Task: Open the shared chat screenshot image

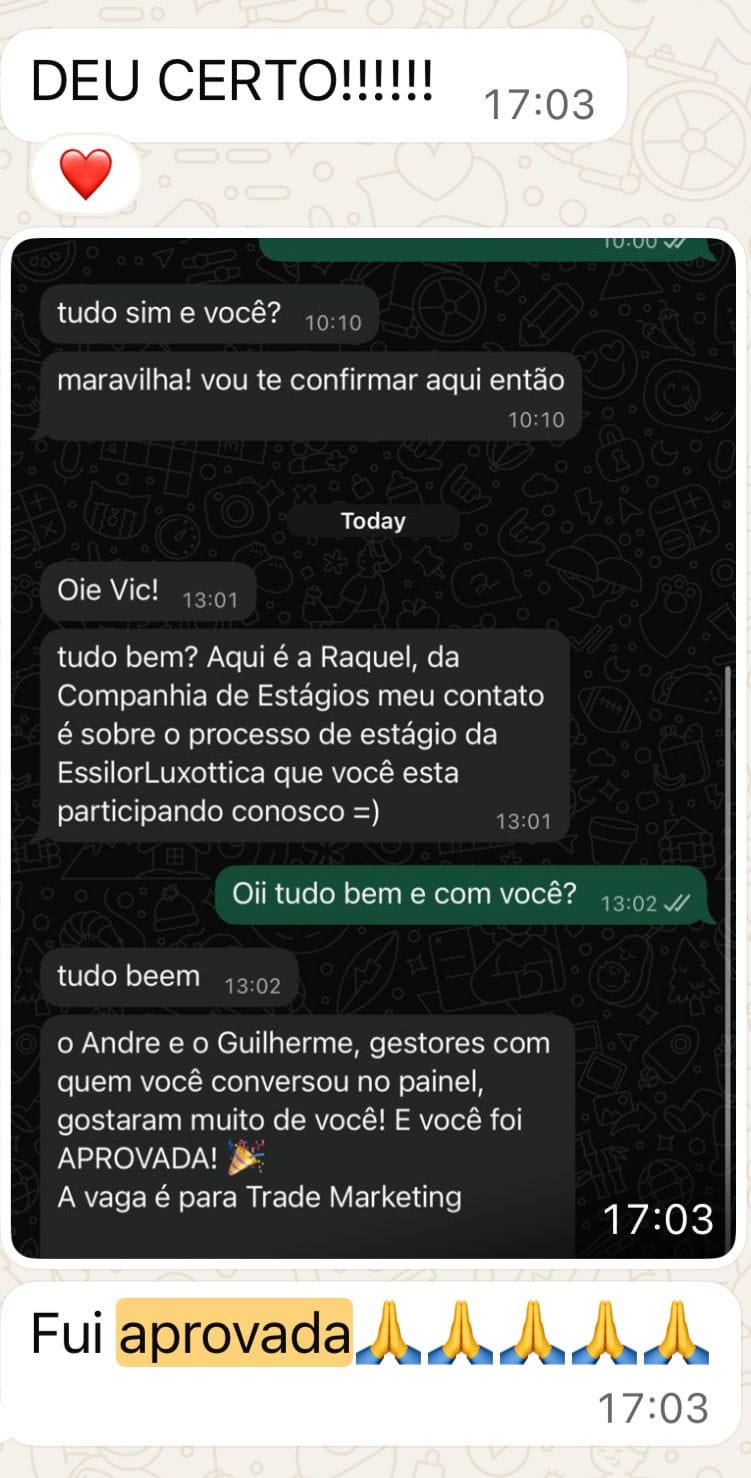Action: tap(374, 748)
